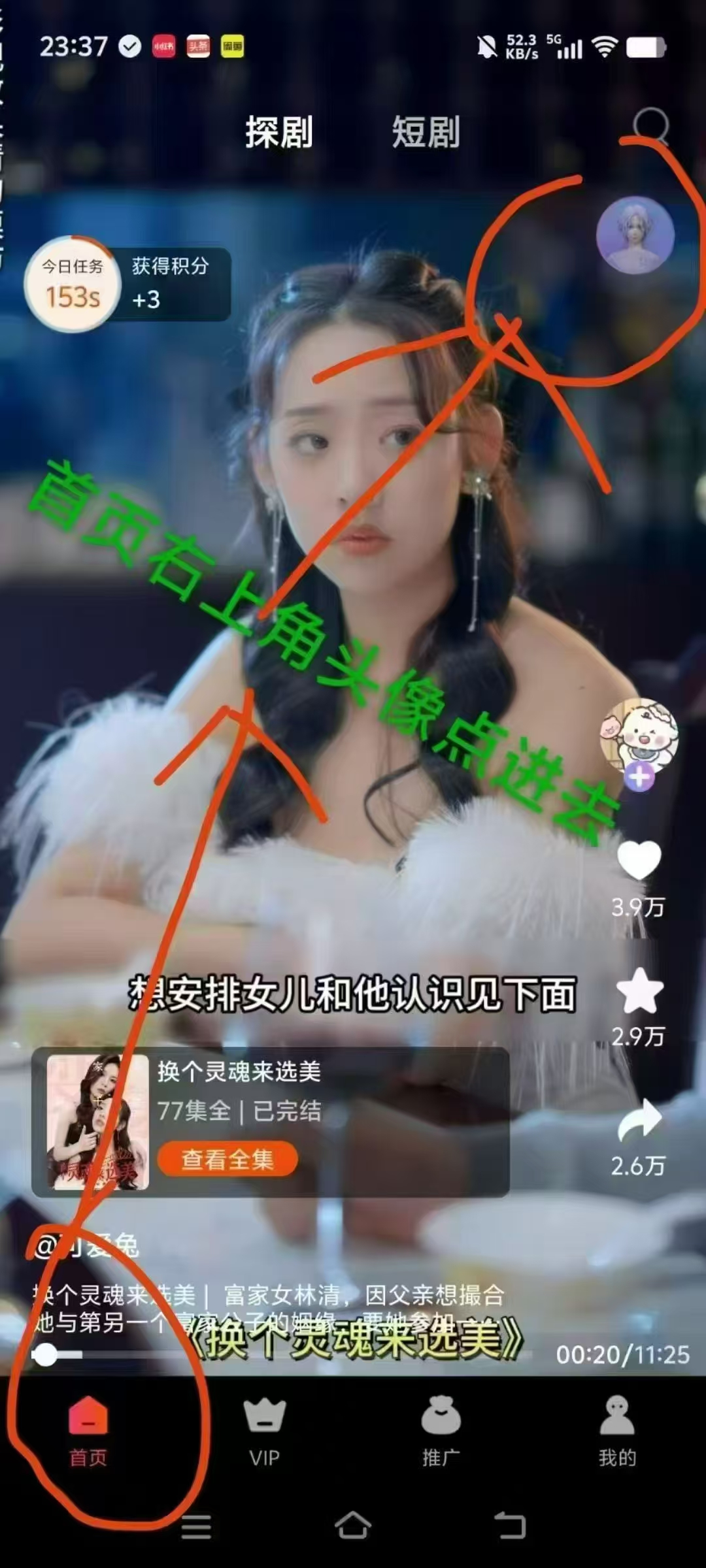Switch to the 短剧 tab
Image resolution: width=706 pixels, height=1568 pixels.
pyautogui.click(x=426, y=132)
